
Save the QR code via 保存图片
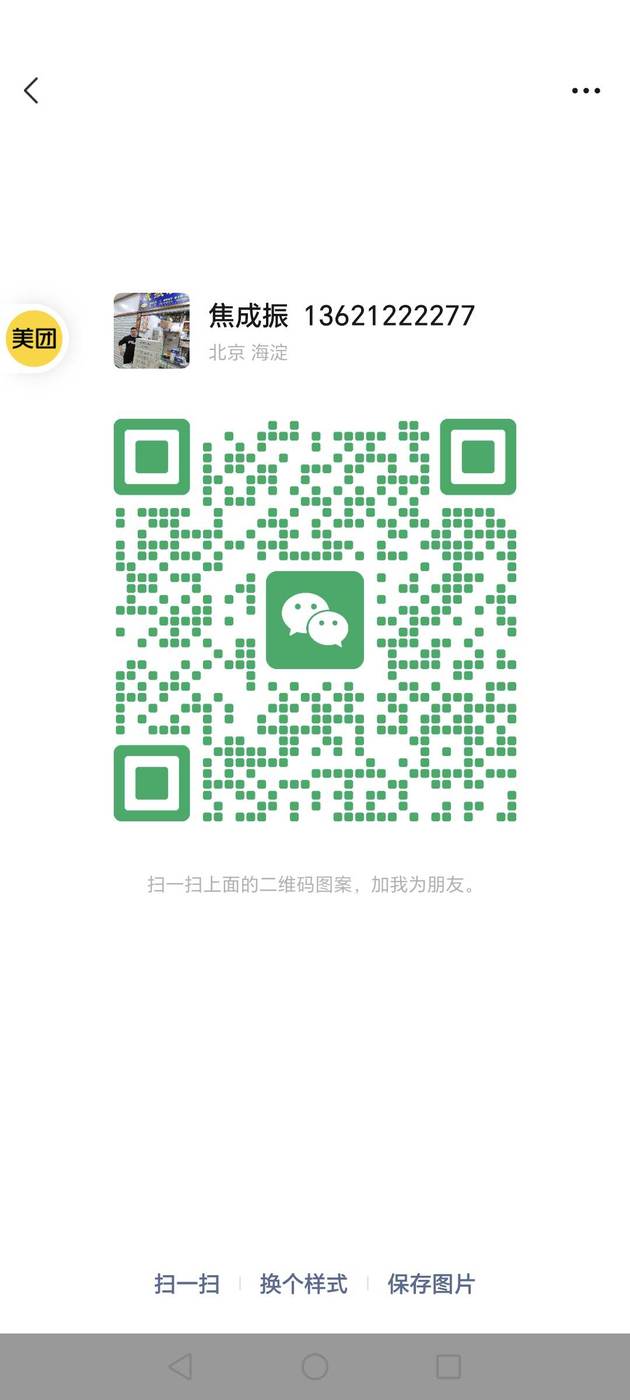tap(431, 1284)
